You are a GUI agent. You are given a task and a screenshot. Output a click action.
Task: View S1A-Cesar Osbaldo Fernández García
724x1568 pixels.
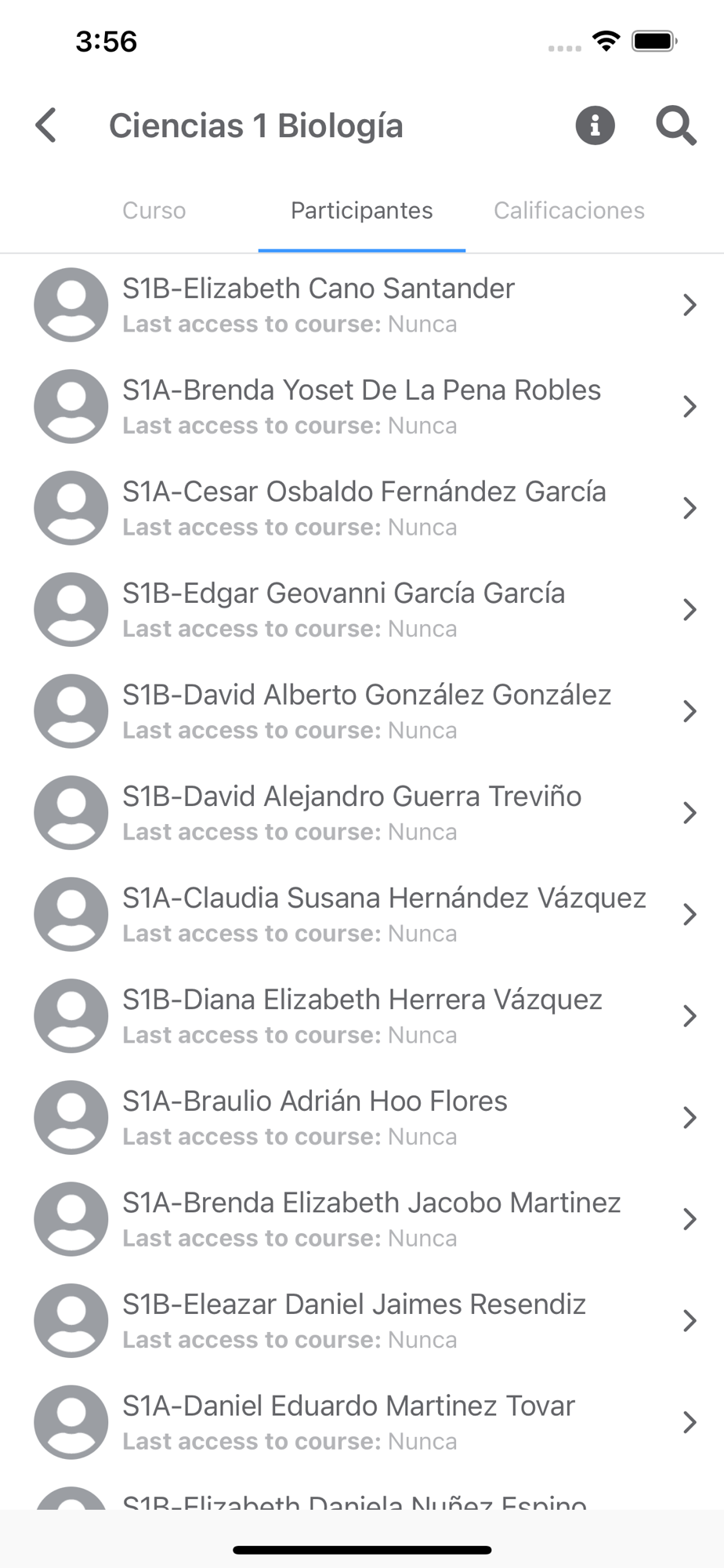pos(362,508)
